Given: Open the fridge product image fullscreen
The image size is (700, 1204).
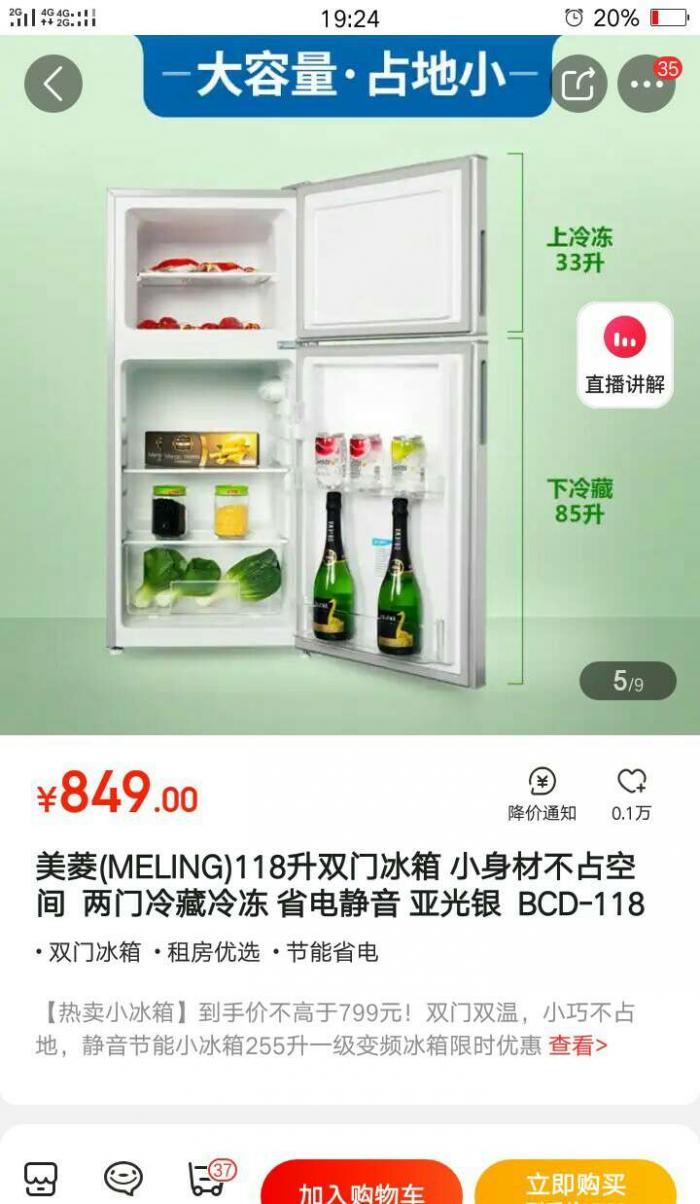Looking at the screenshot, I should (300, 420).
